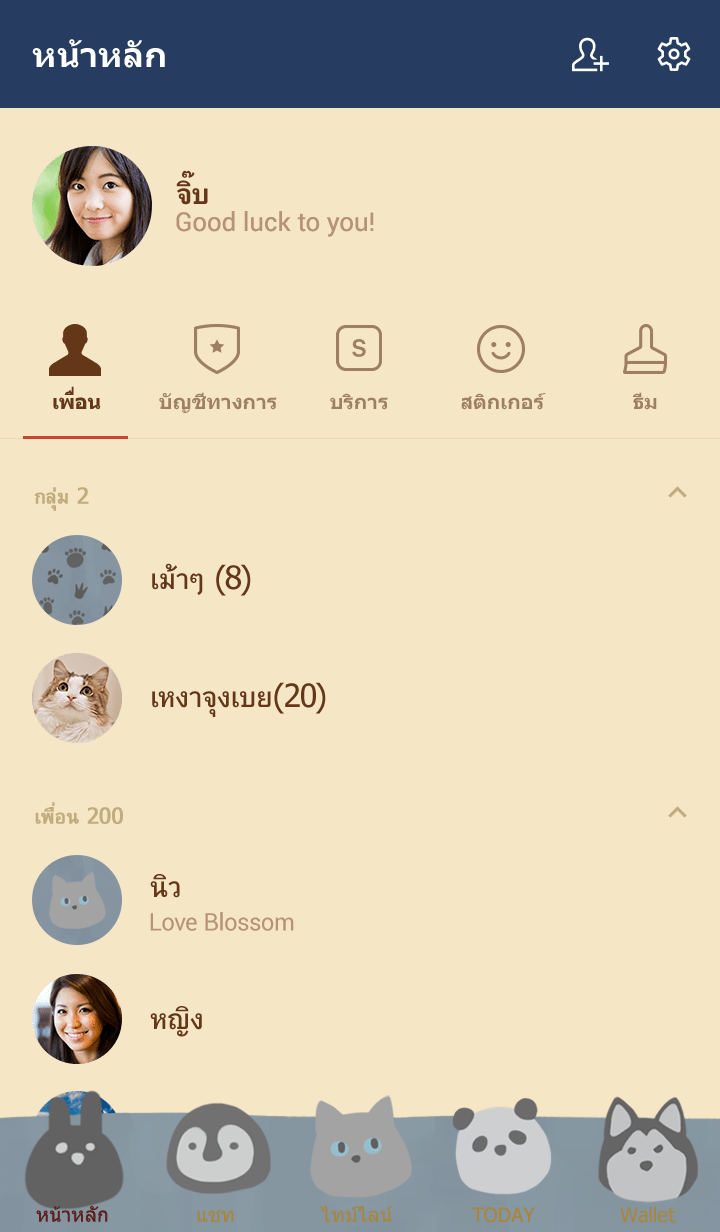The height and width of the screenshot is (1232, 720).
Task: View friend หญิง's profile
Action: (176, 1020)
